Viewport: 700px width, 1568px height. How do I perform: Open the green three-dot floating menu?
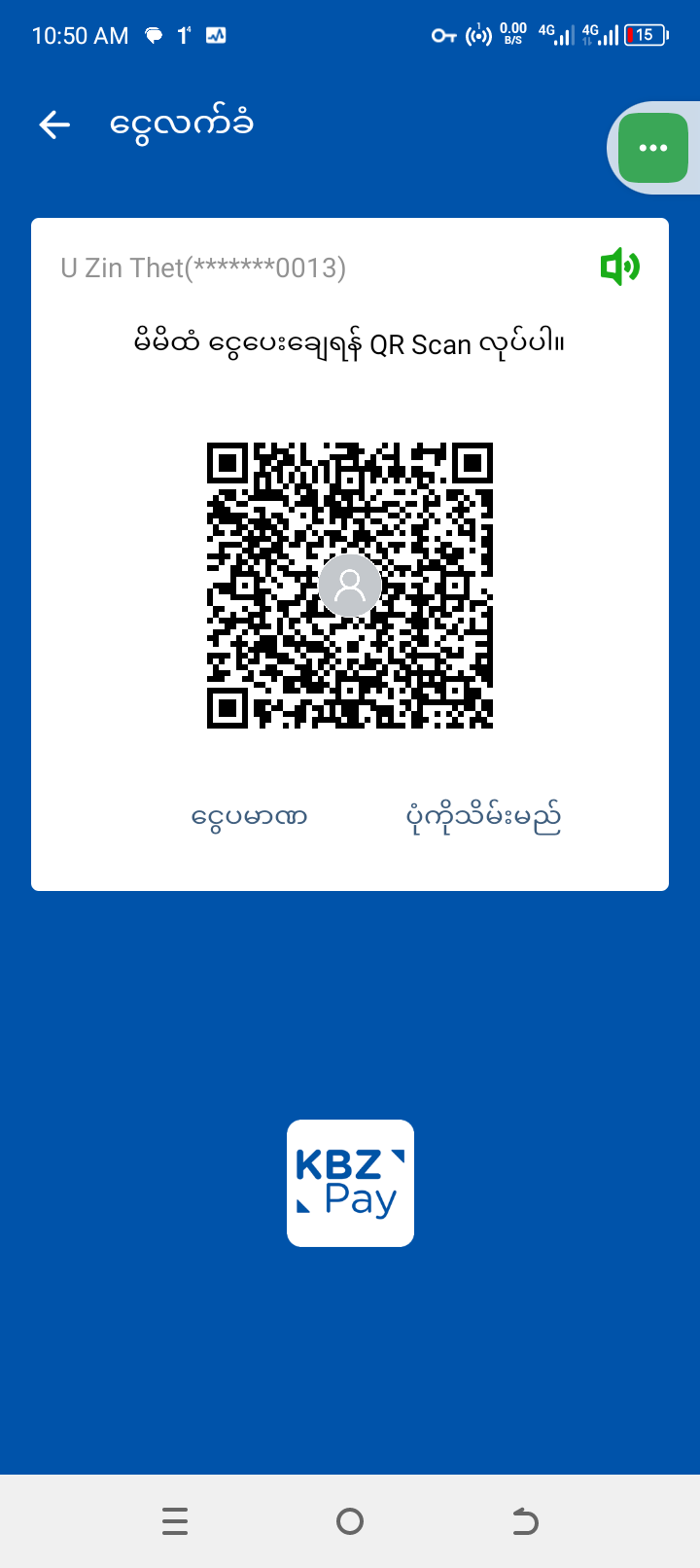652,148
